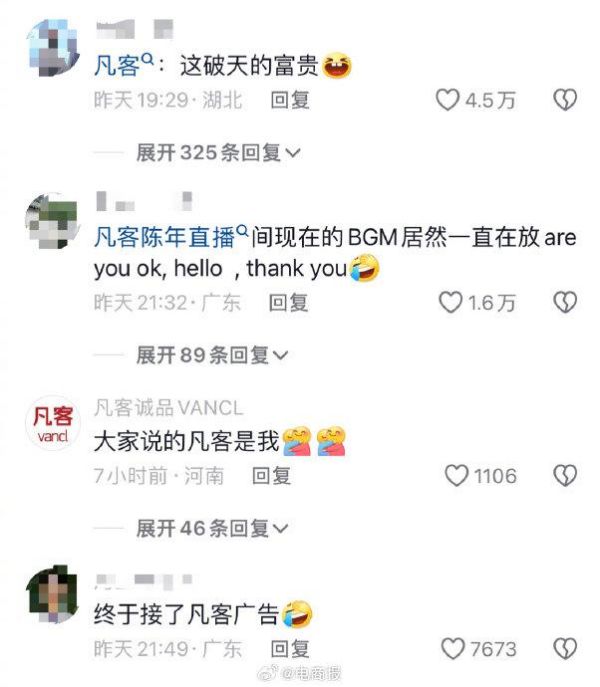
Task: Dislike the comment "大家说的凡客是我"
Action: (x=565, y=476)
